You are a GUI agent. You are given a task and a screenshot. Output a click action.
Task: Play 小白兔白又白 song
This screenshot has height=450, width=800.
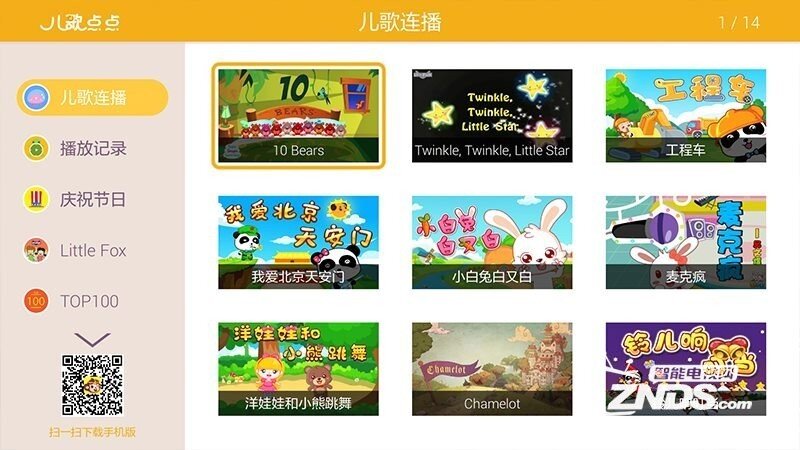pos(492,242)
